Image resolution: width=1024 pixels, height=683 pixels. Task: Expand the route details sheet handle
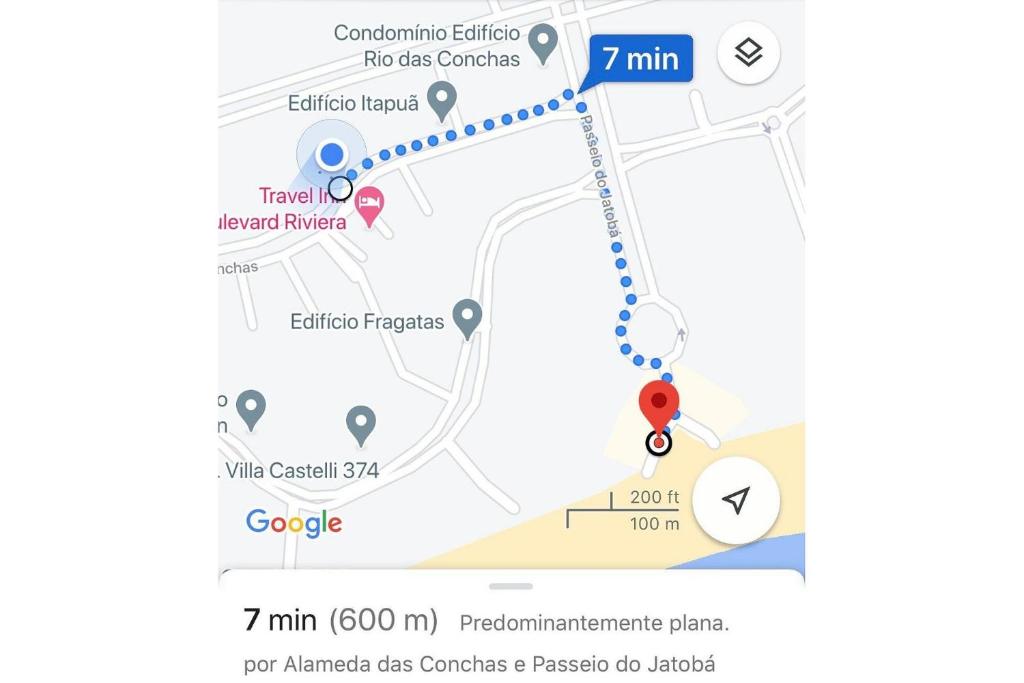(x=511, y=586)
